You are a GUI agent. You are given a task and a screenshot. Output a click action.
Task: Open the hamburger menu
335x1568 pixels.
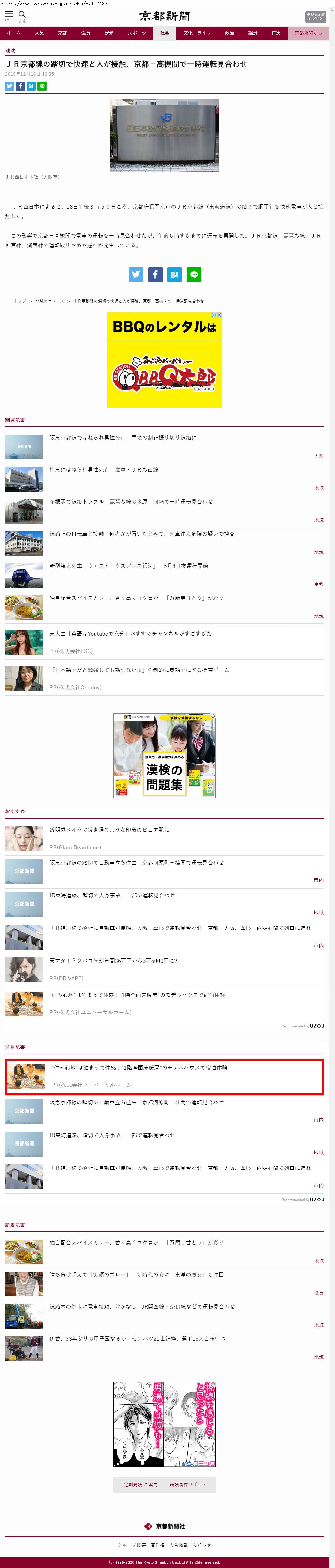click(9, 15)
